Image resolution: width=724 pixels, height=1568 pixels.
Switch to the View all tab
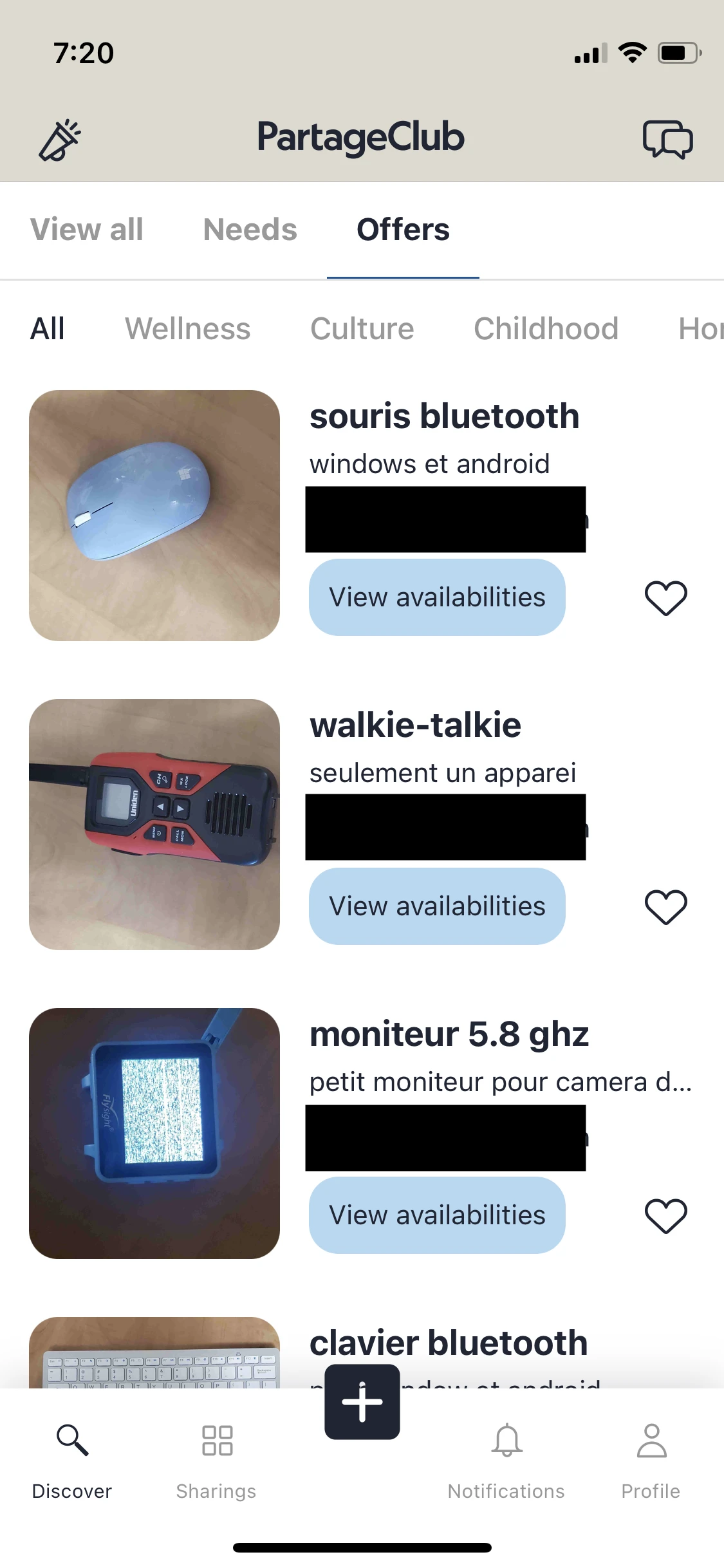click(x=87, y=230)
